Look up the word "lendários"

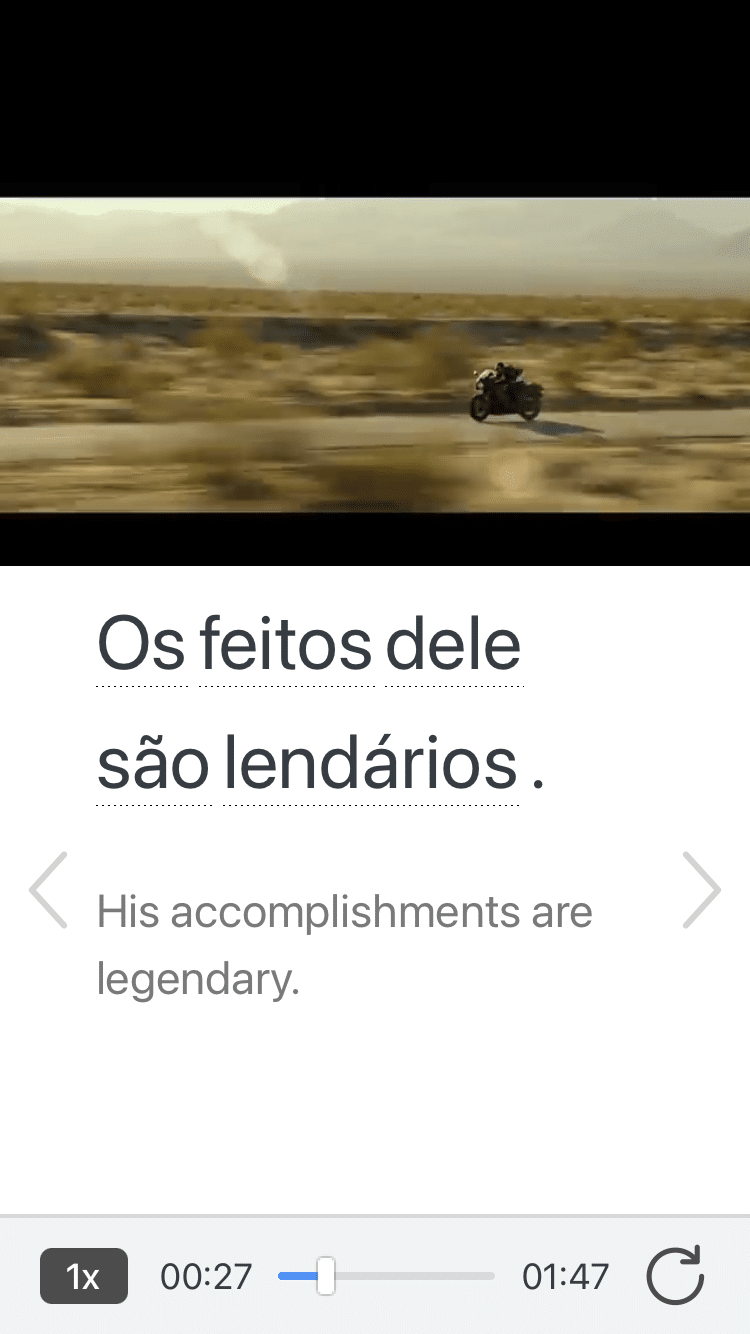click(x=370, y=765)
